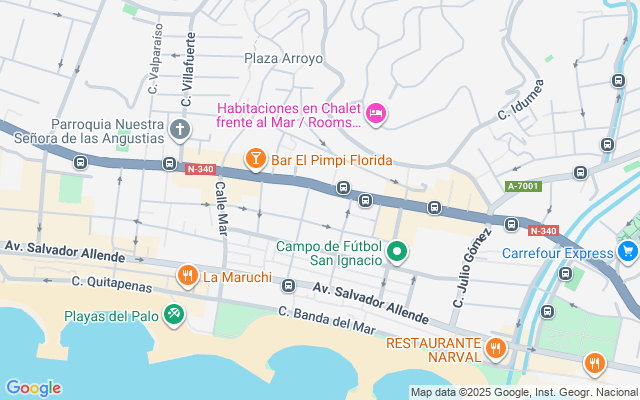This screenshot has height=400, width=640.
Task: Open the La Maruchi restaurant marker
Action: click(186, 276)
